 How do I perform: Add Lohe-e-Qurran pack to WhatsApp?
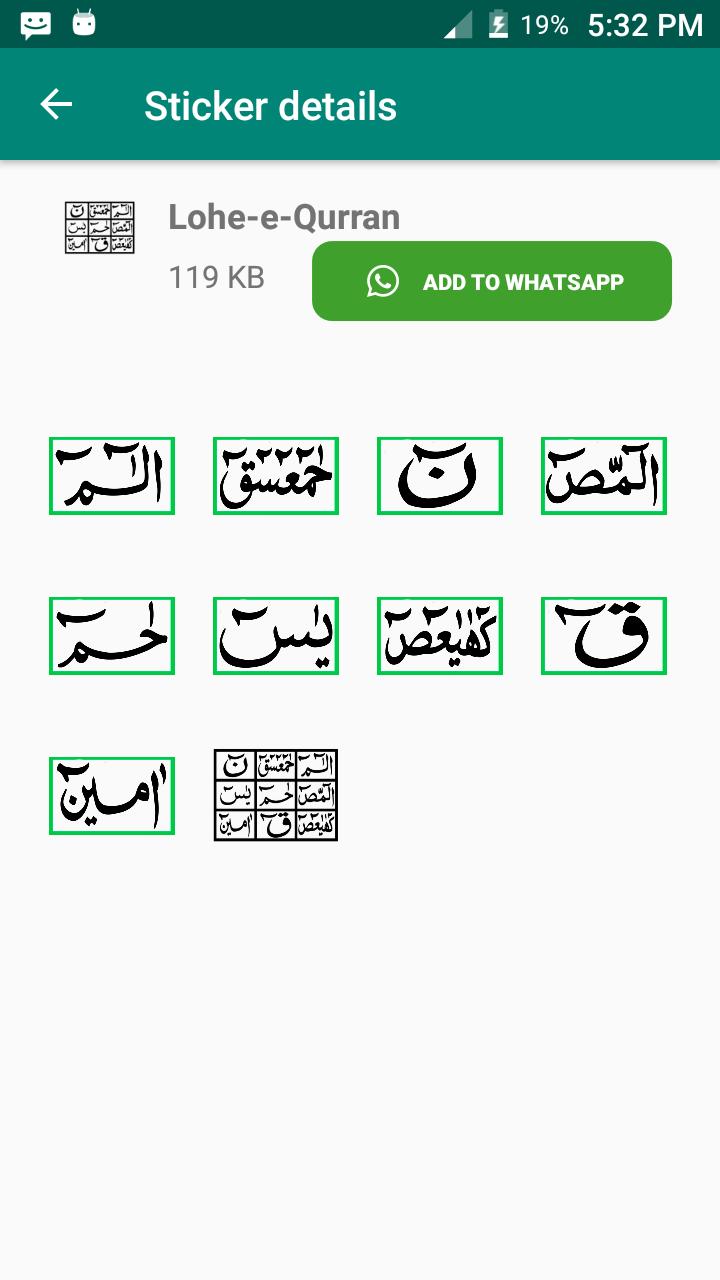coord(492,281)
